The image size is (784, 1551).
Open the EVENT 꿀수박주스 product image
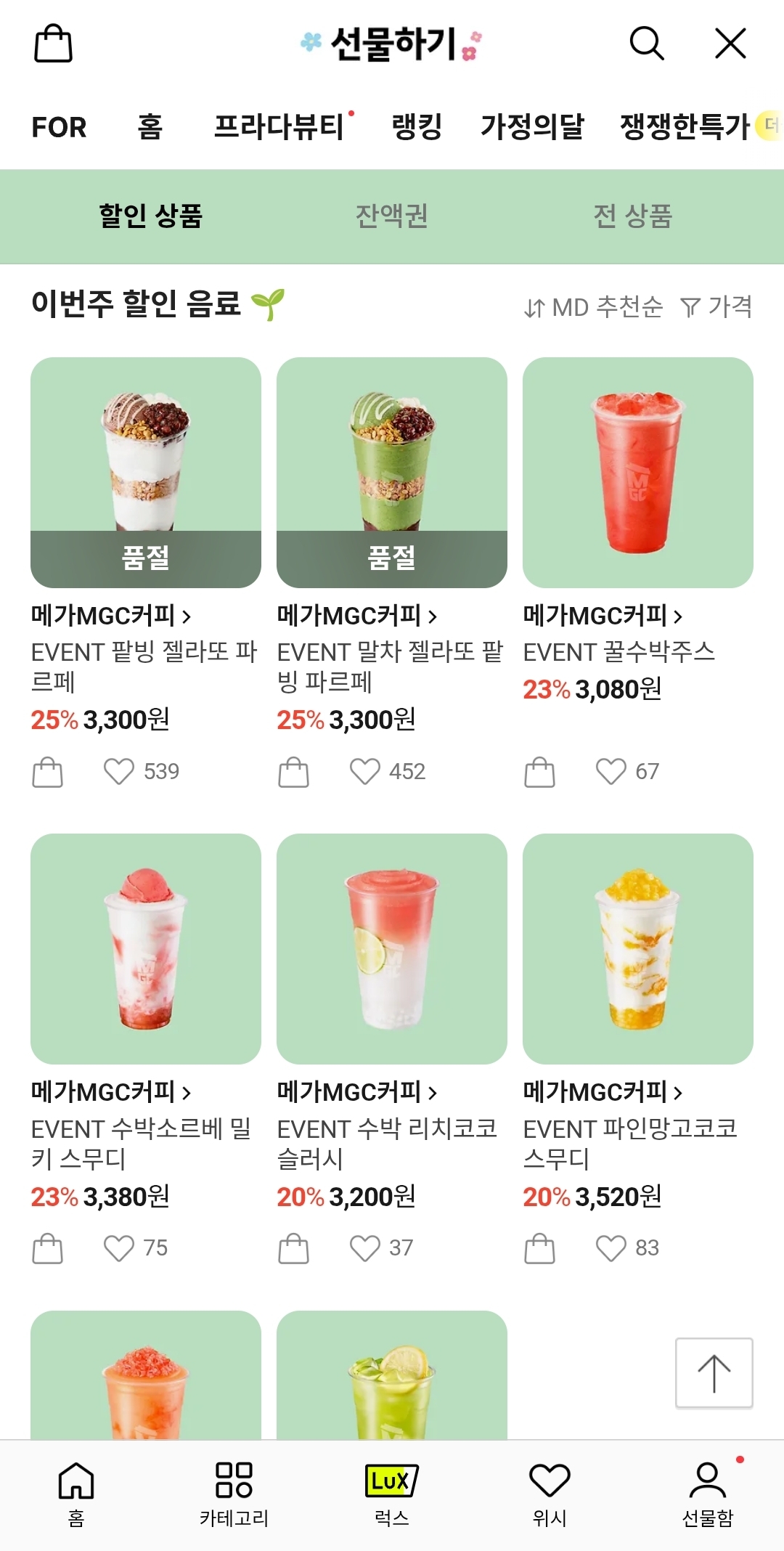[637, 472]
